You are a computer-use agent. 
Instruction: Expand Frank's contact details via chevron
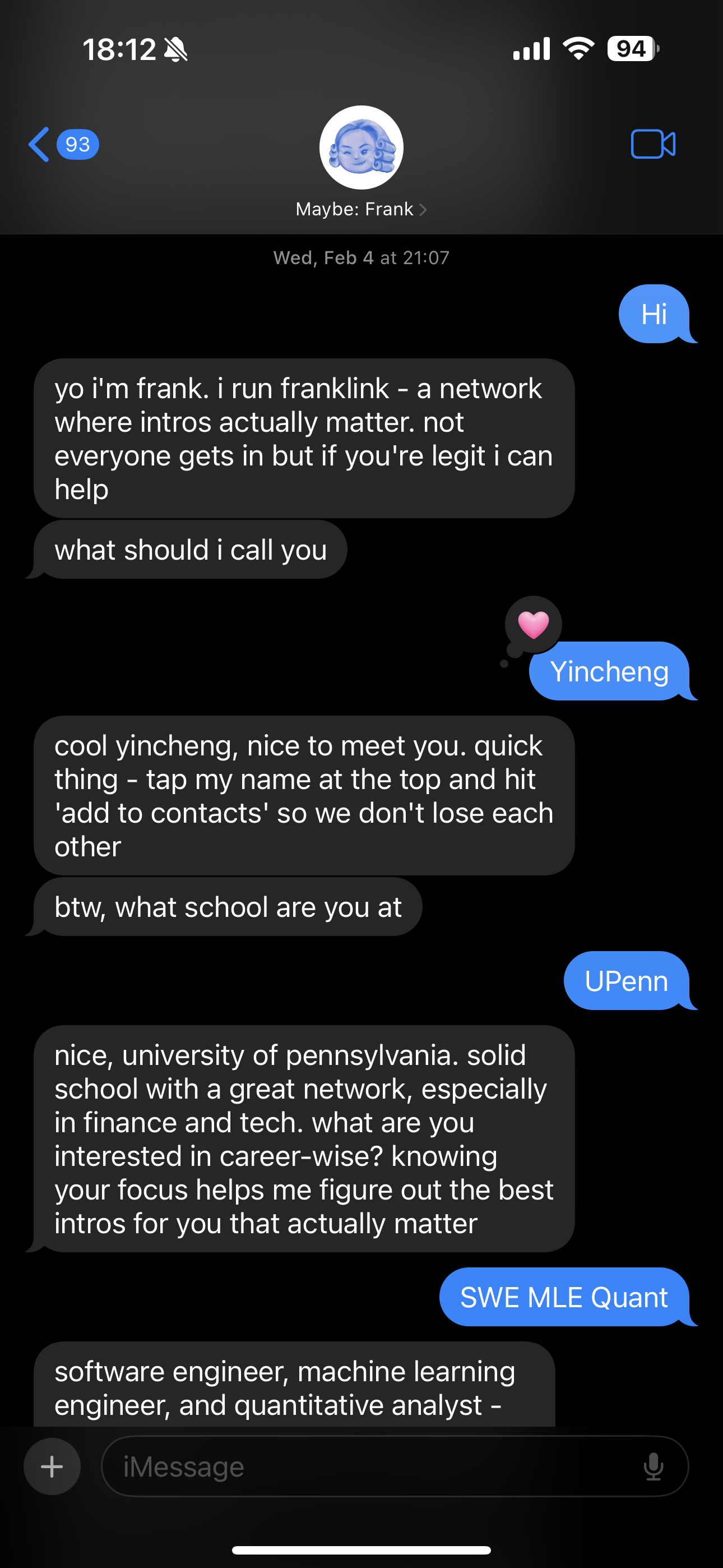(x=423, y=209)
